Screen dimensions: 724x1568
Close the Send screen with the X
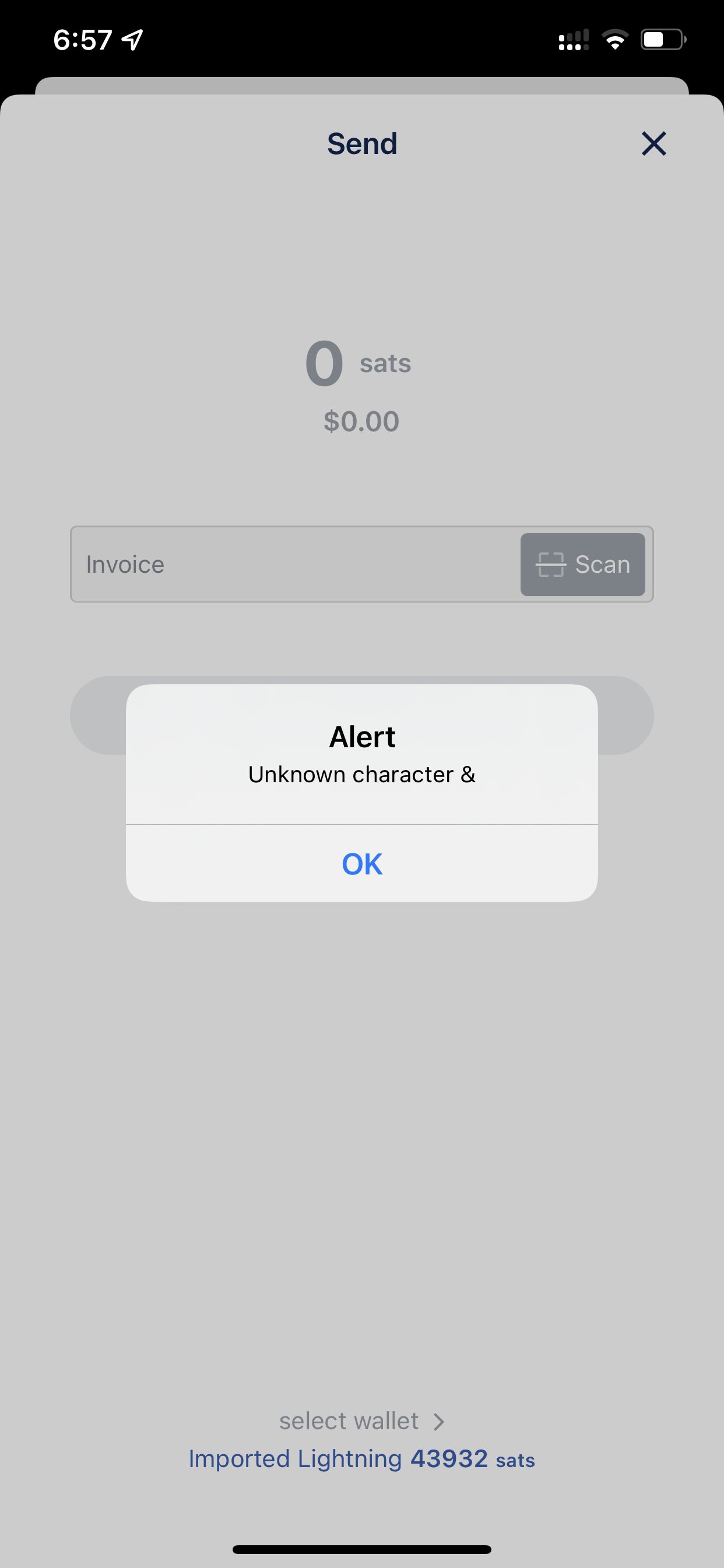[x=653, y=143]
